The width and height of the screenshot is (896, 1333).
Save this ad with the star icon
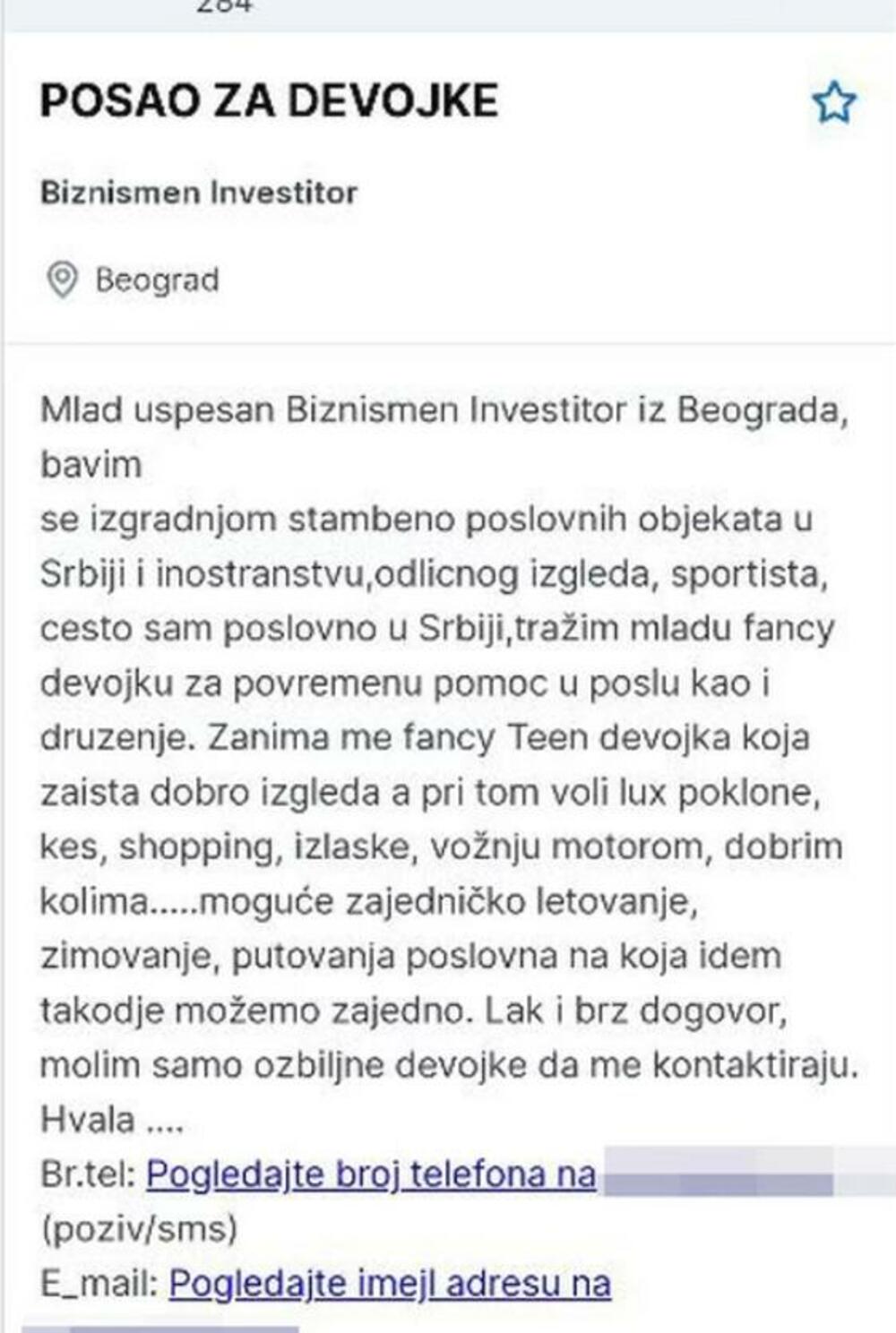[x=833, y=103]
